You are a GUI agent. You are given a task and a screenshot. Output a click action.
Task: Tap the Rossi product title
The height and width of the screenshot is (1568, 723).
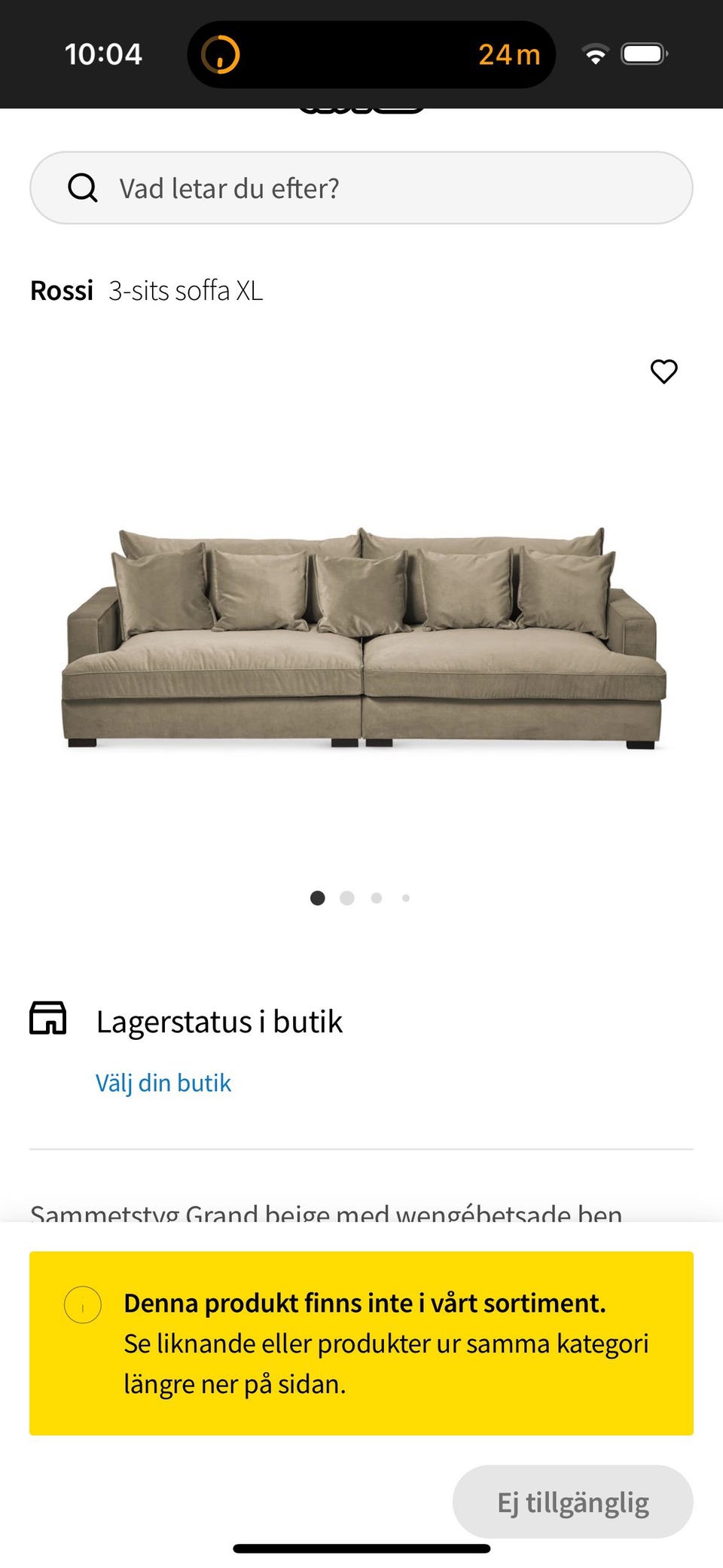click(62, 289)
